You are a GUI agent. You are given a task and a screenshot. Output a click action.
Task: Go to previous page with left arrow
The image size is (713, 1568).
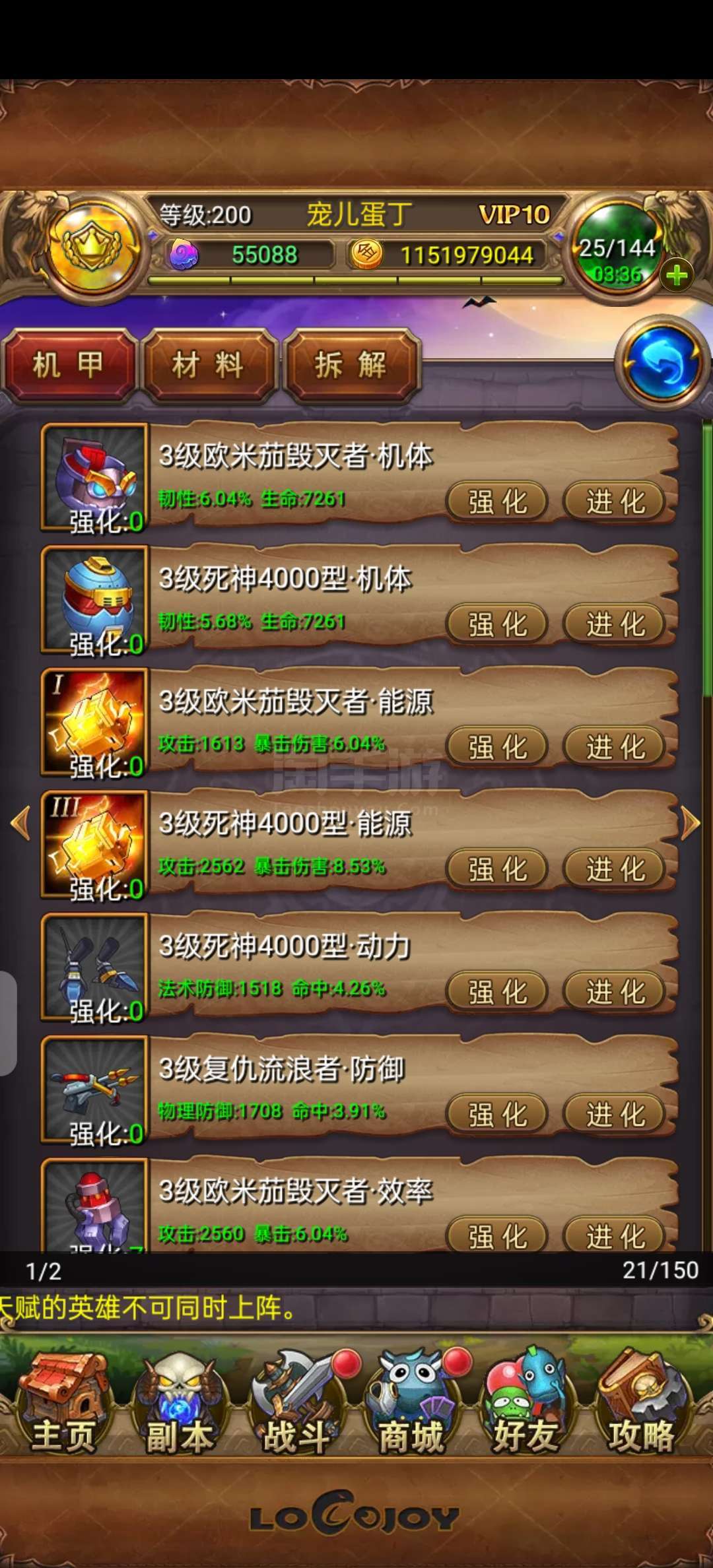21,823
